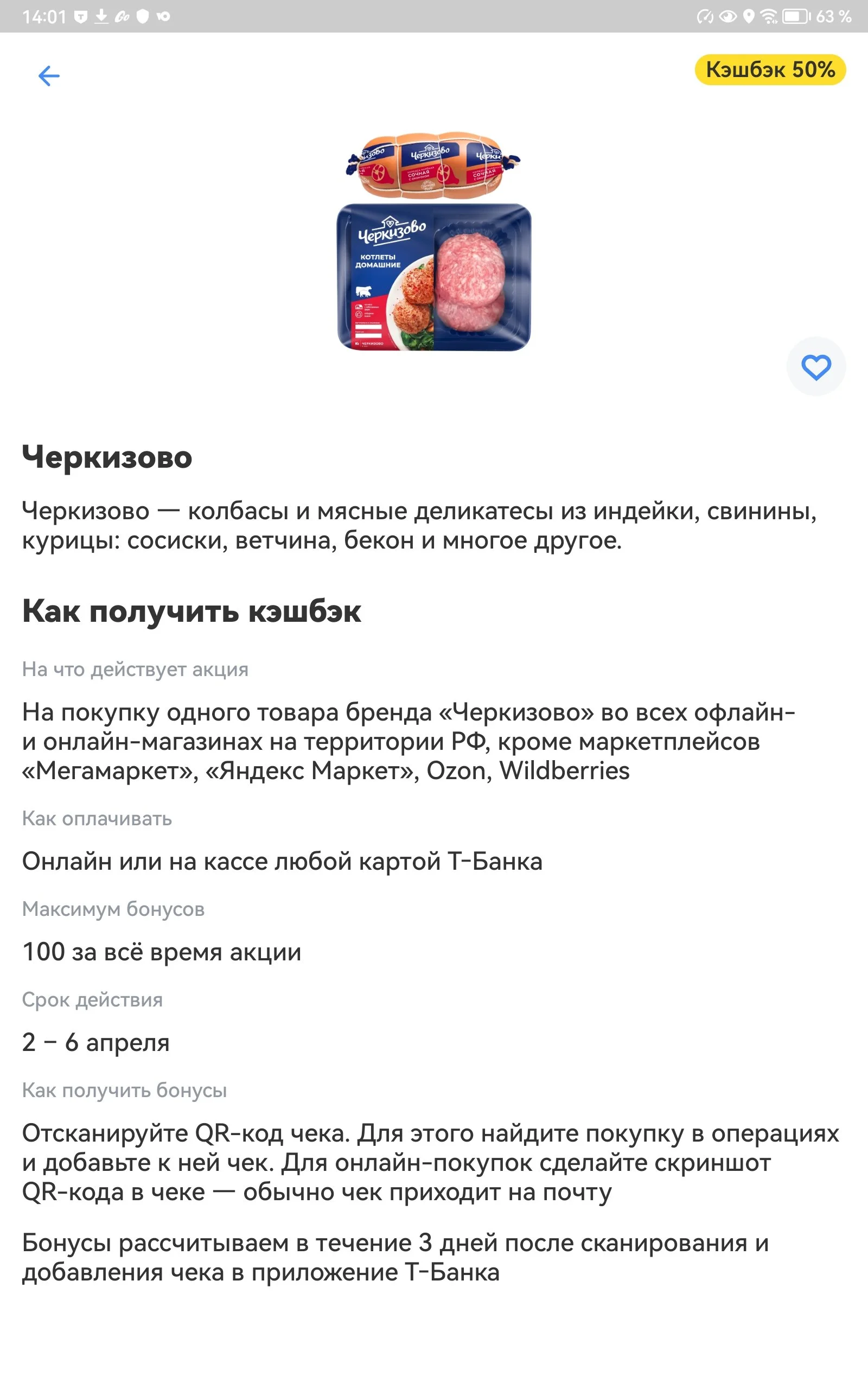868x1389 pixels.
Task: Go back with the arrow icon
Action: coord(49,76)
